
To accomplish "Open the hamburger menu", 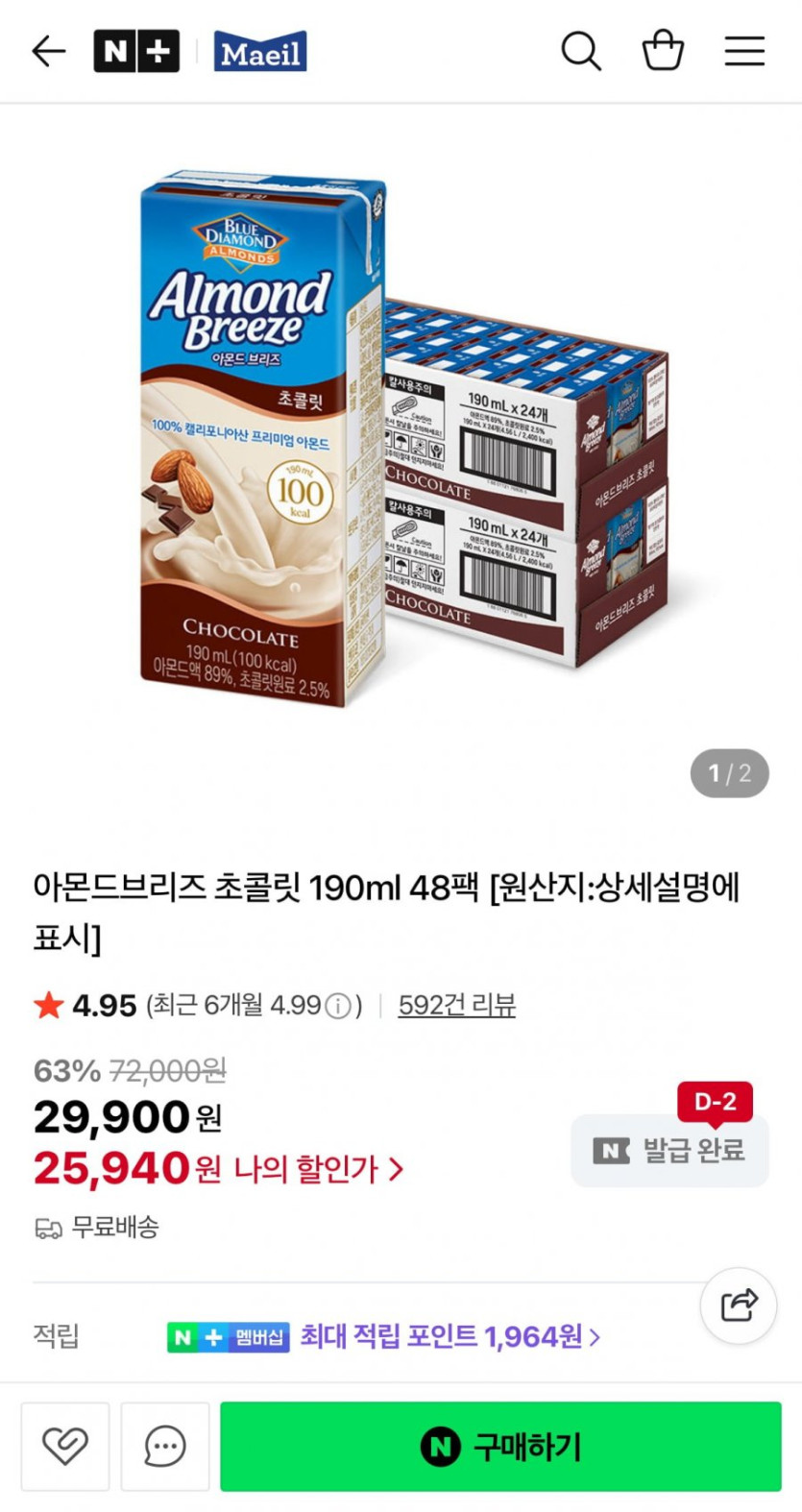I will tap(744, 51).
